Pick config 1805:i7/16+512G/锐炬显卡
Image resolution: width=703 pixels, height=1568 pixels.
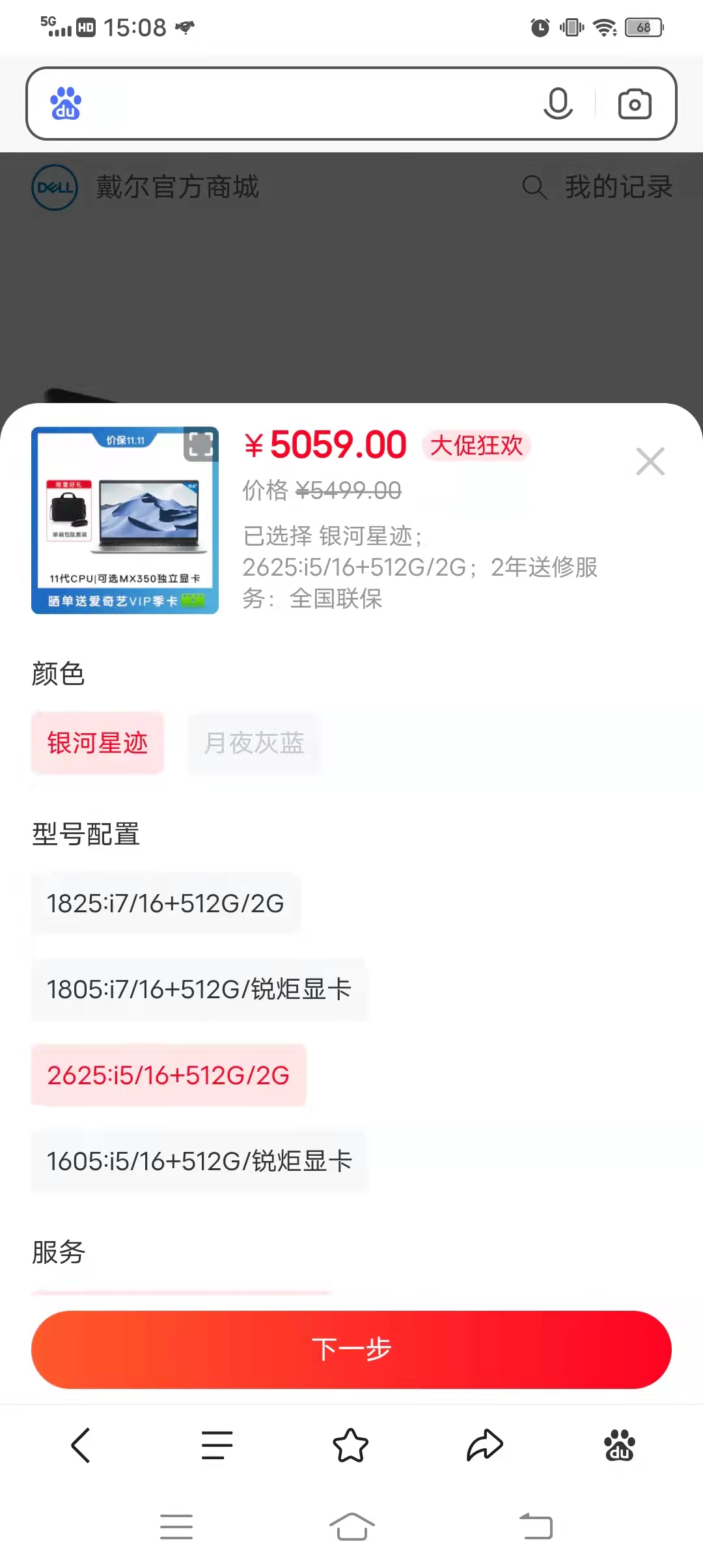coord(199,989)
